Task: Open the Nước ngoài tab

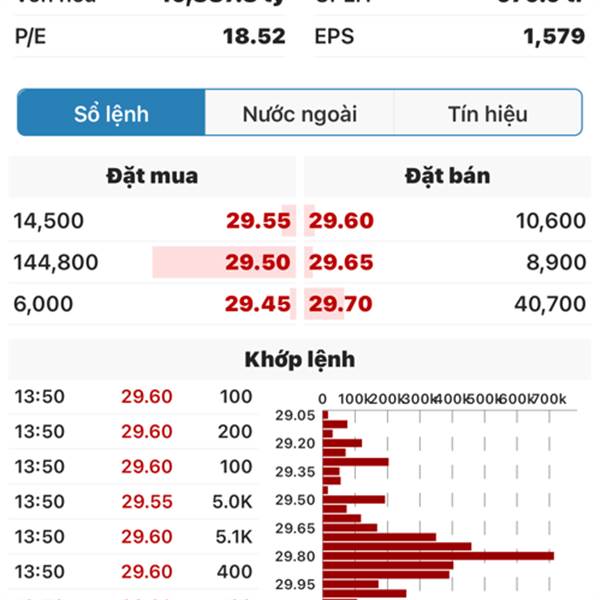Action: [299, 113]
